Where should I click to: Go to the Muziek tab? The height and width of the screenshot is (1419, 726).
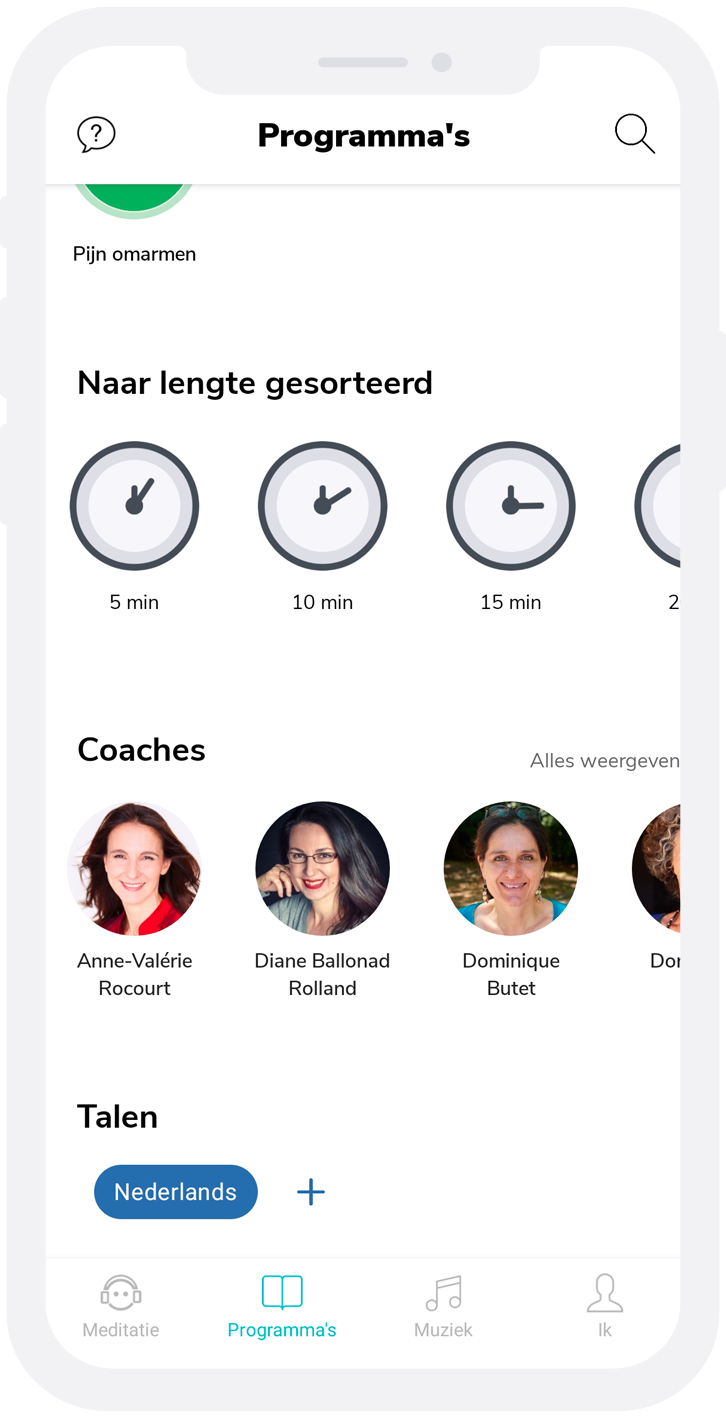point(443,1306)
